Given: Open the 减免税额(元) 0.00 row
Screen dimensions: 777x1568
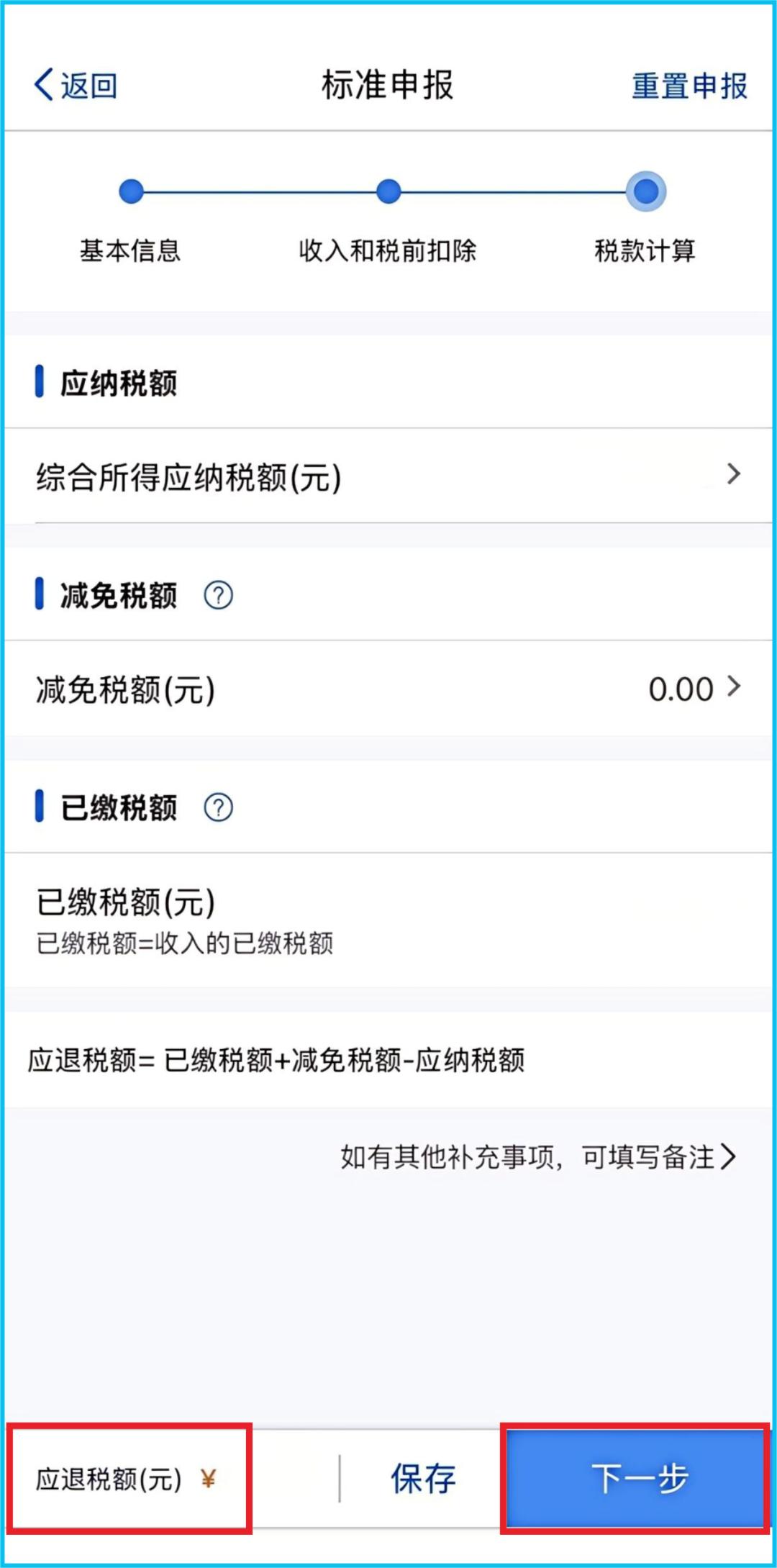Looking at the screenshot, I should click(x=388, y=689).
